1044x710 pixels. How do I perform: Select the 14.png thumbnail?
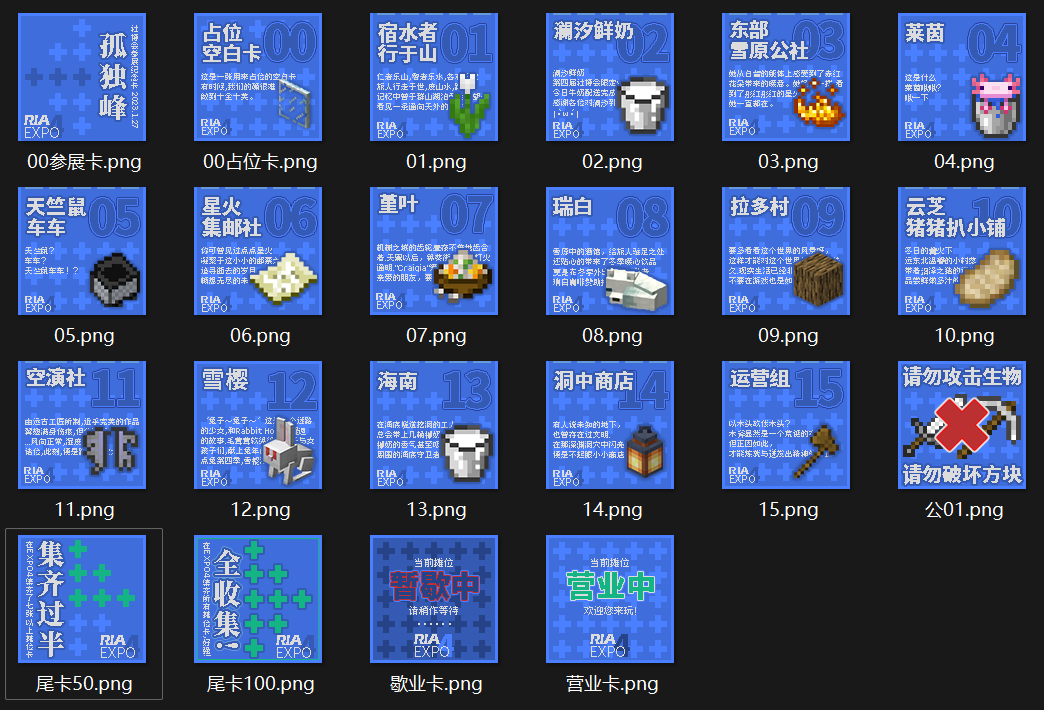coord(610,425)
